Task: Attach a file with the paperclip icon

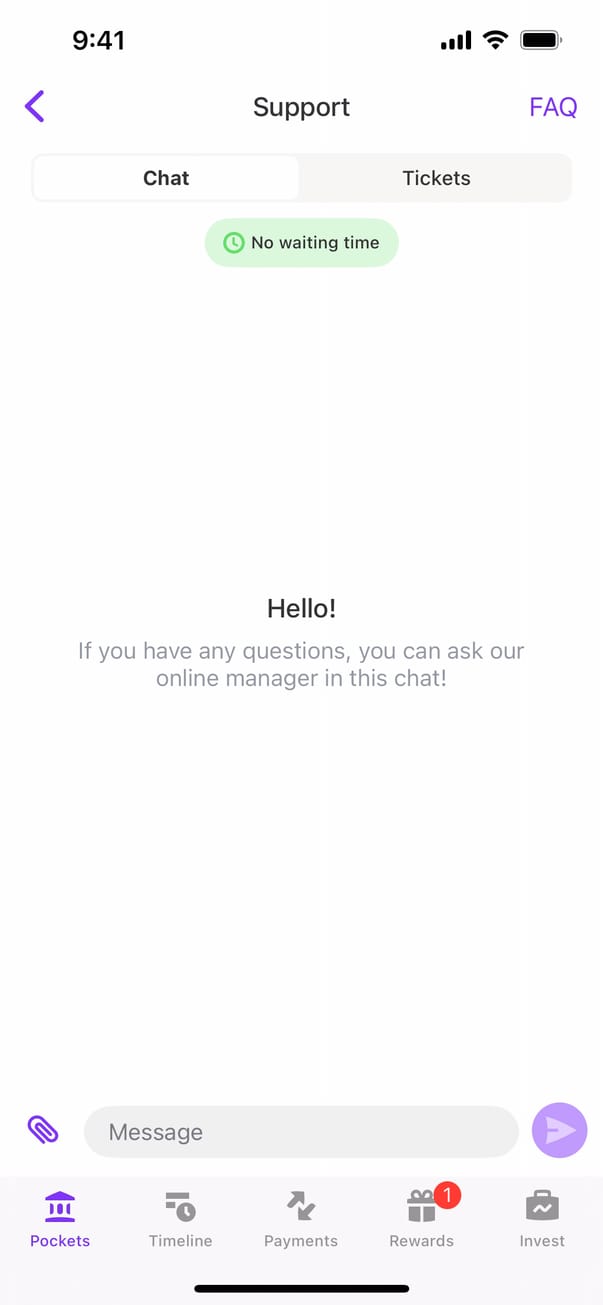Action: (43, 1130)
